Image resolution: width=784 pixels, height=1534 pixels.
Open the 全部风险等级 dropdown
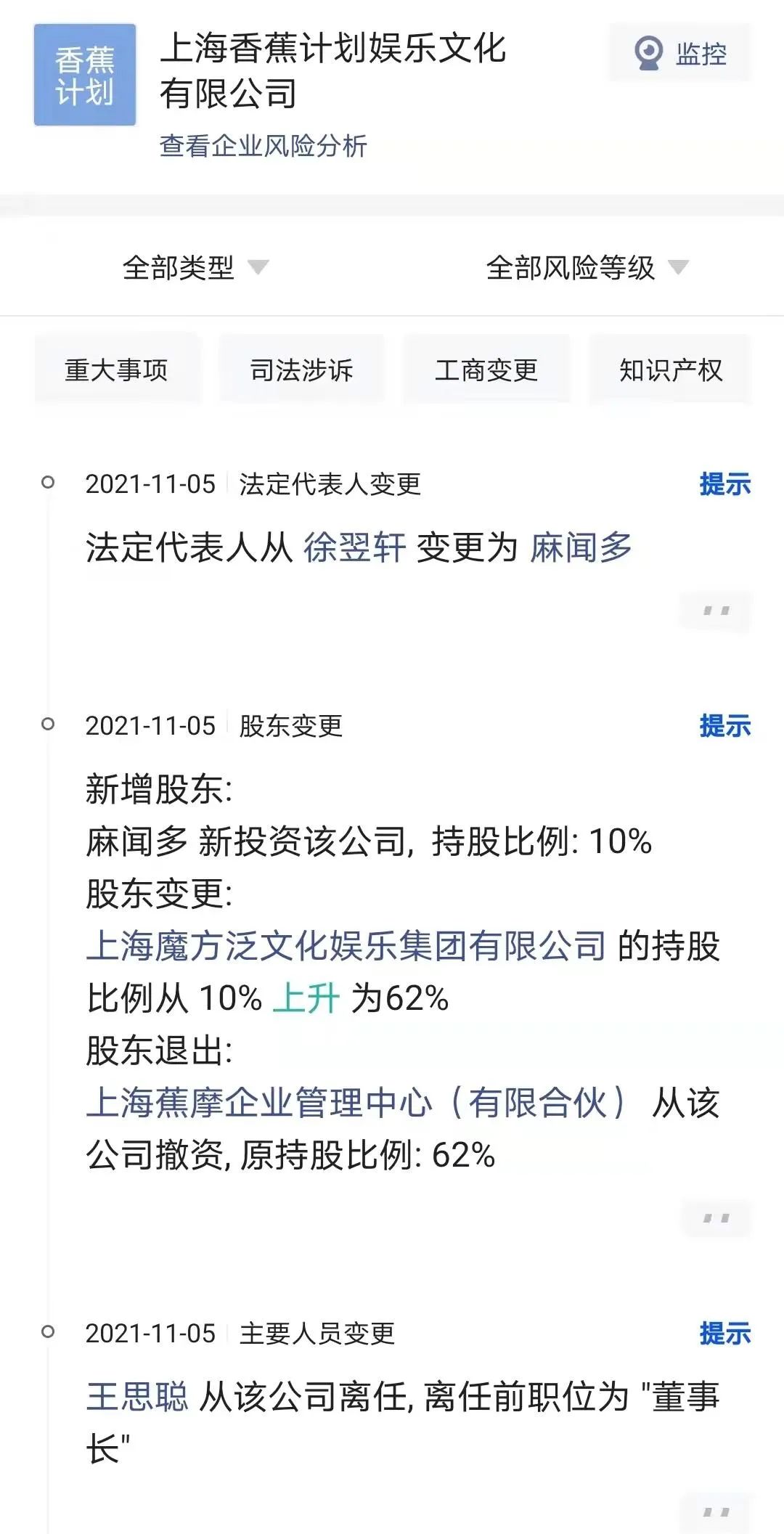point(573,267)
